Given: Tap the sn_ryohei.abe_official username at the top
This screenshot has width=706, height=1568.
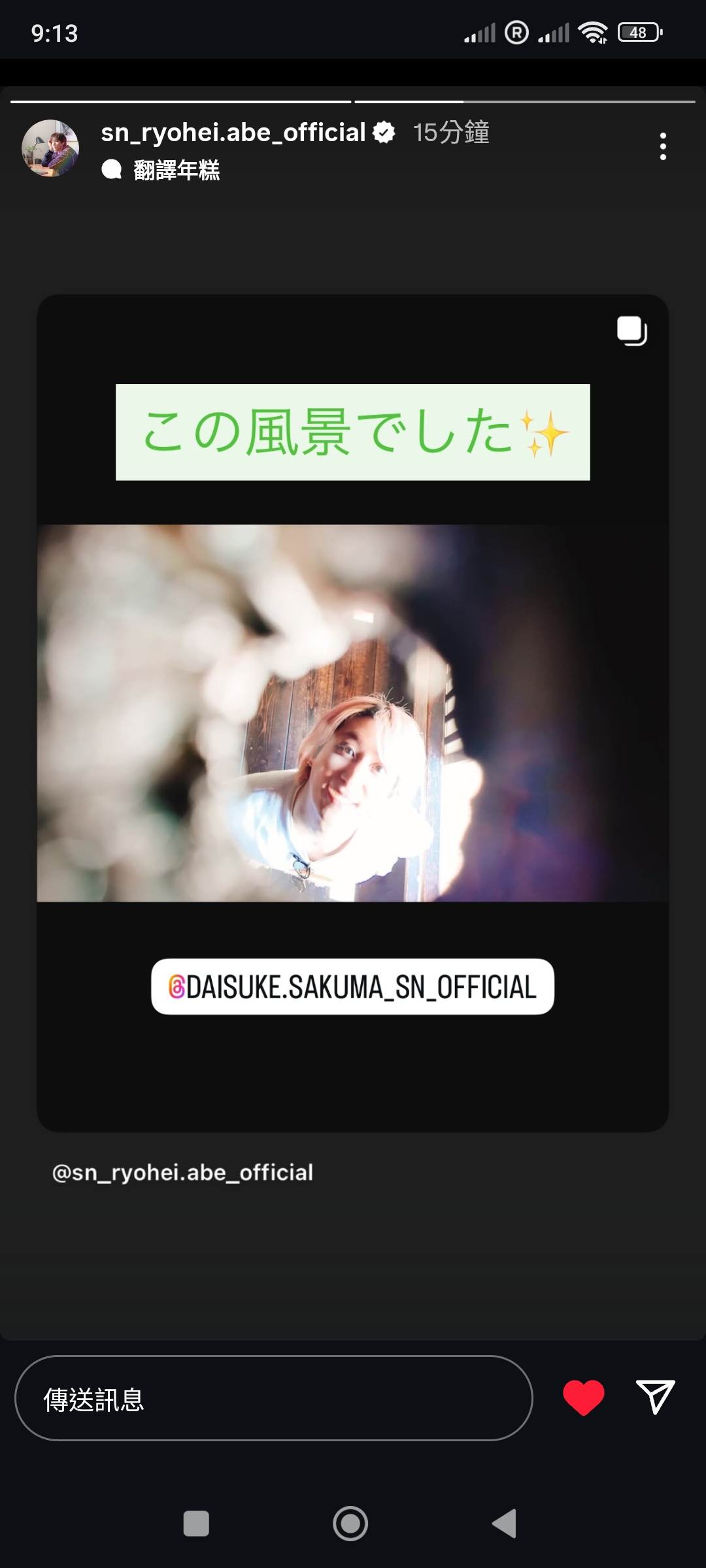Looking at the screenshot, I should pyautogui.click(x=233, y=133).
